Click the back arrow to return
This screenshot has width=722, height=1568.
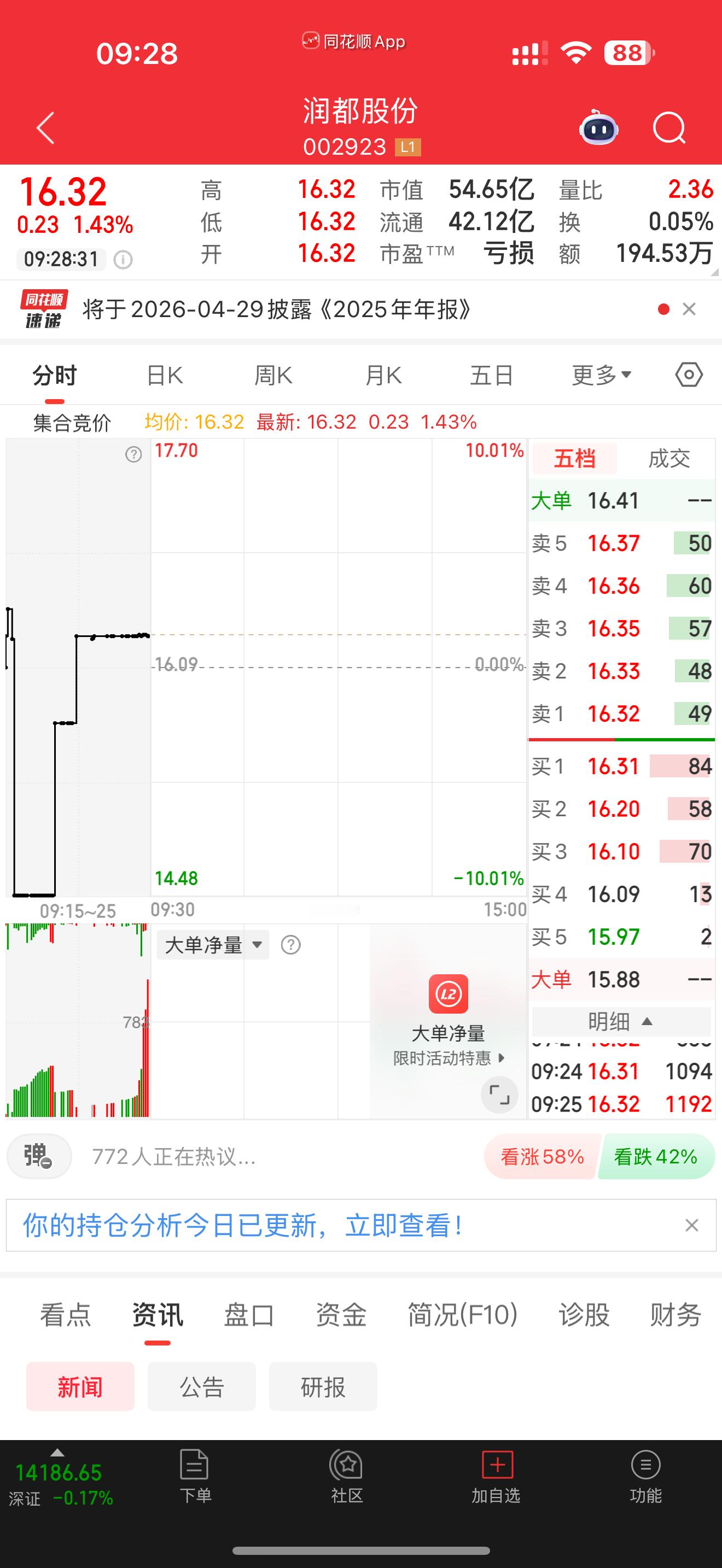[44, 128]
